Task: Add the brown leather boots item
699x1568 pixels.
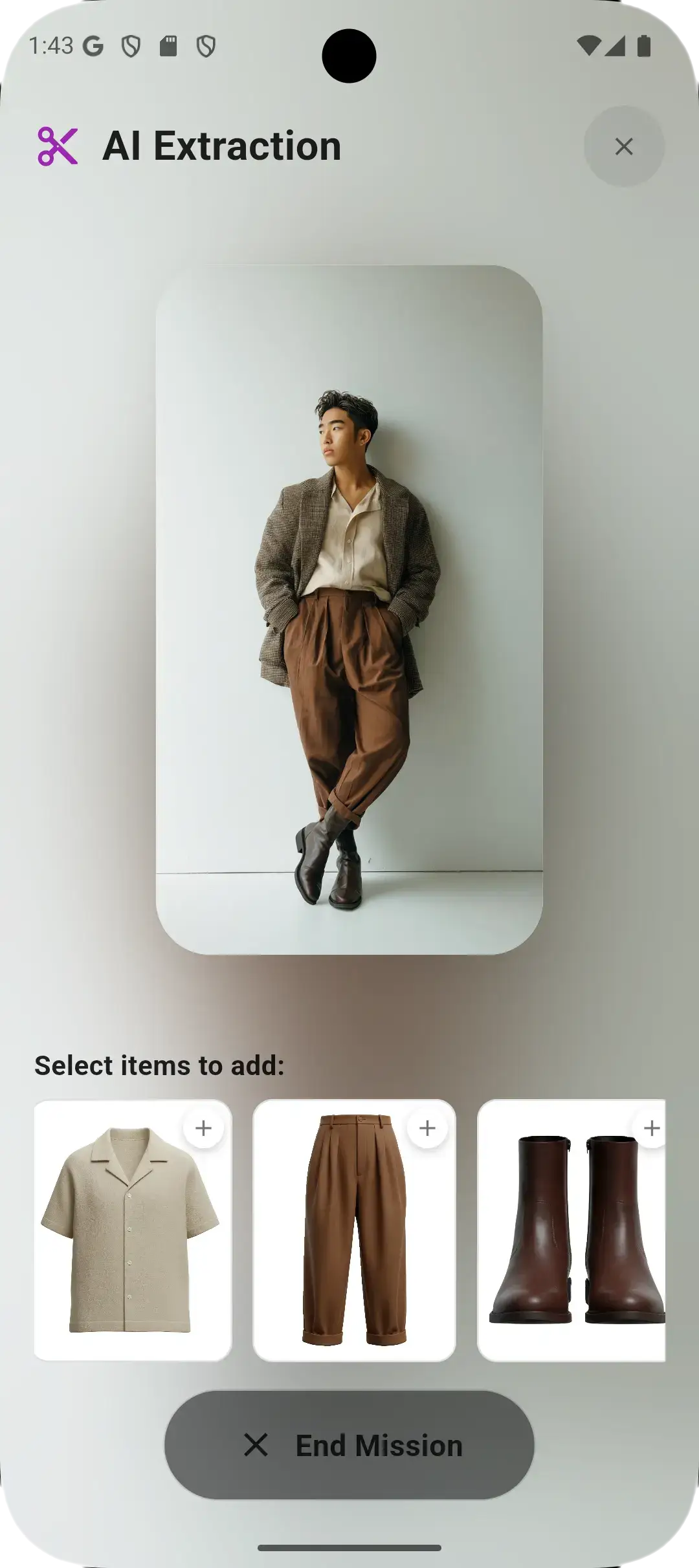Action: coord(651,1128)
